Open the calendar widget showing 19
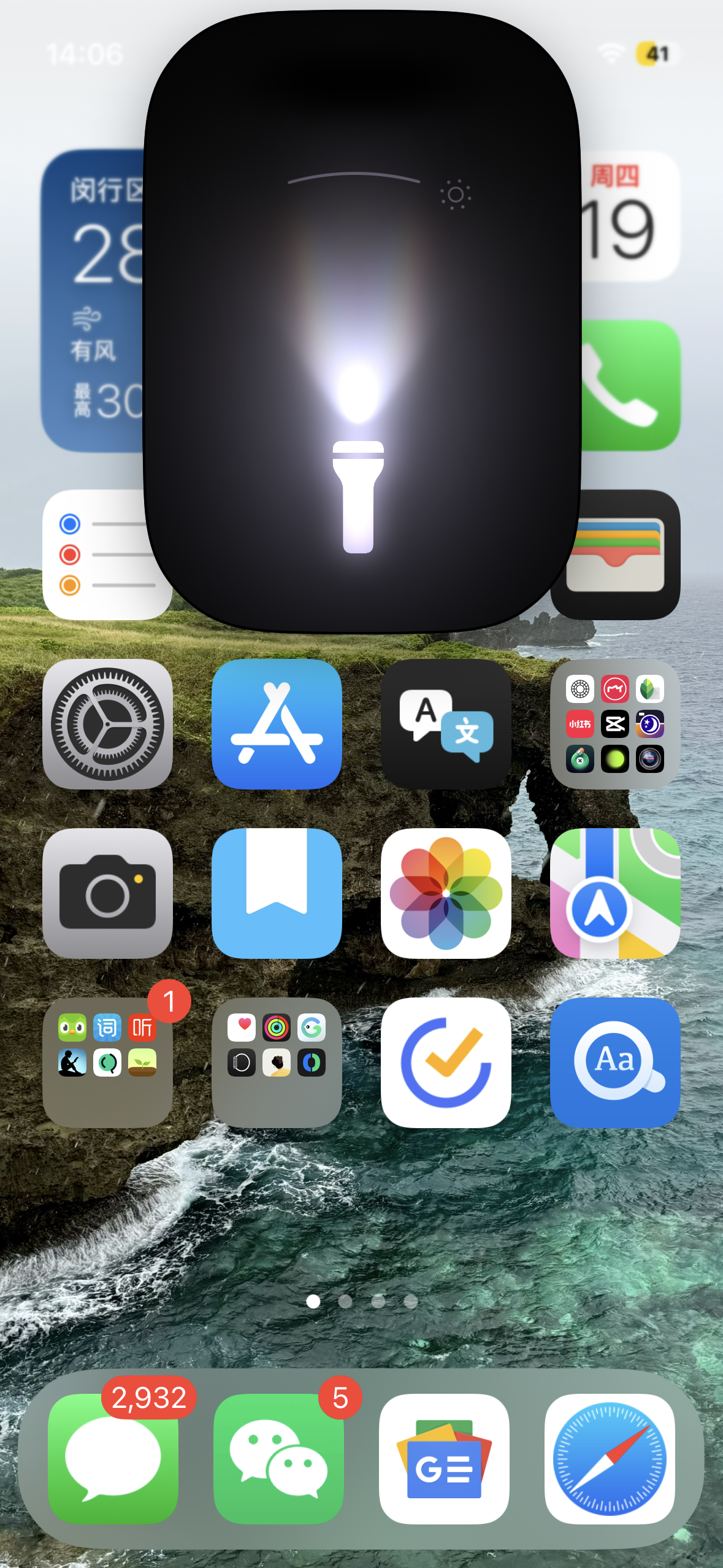The width and height of the screenshot is (723, 1568). (x=629, y=216)
